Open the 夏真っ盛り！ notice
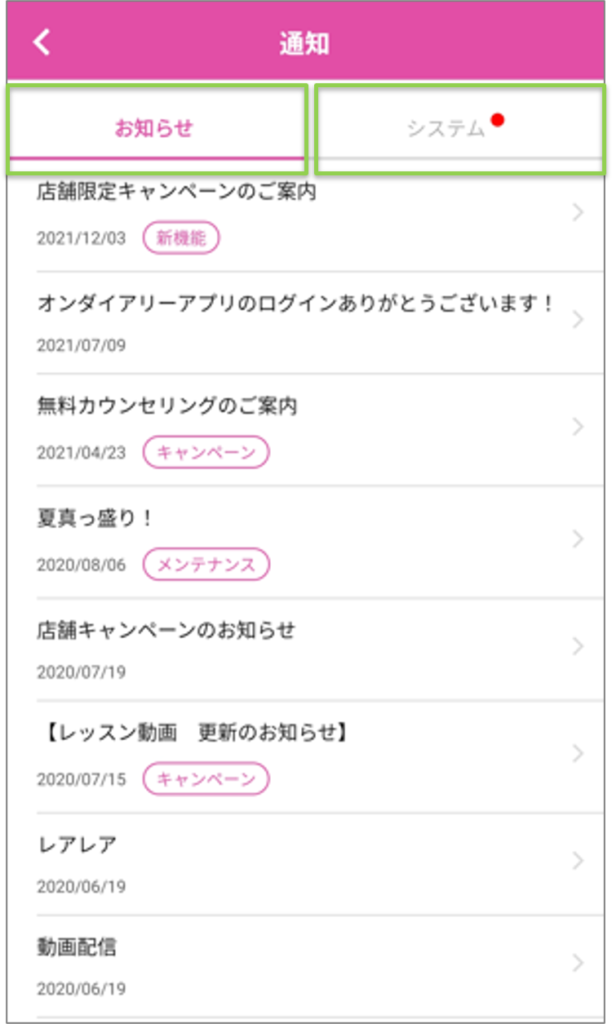Screen dimensions: 612x1024 click(x=305, y=541)
